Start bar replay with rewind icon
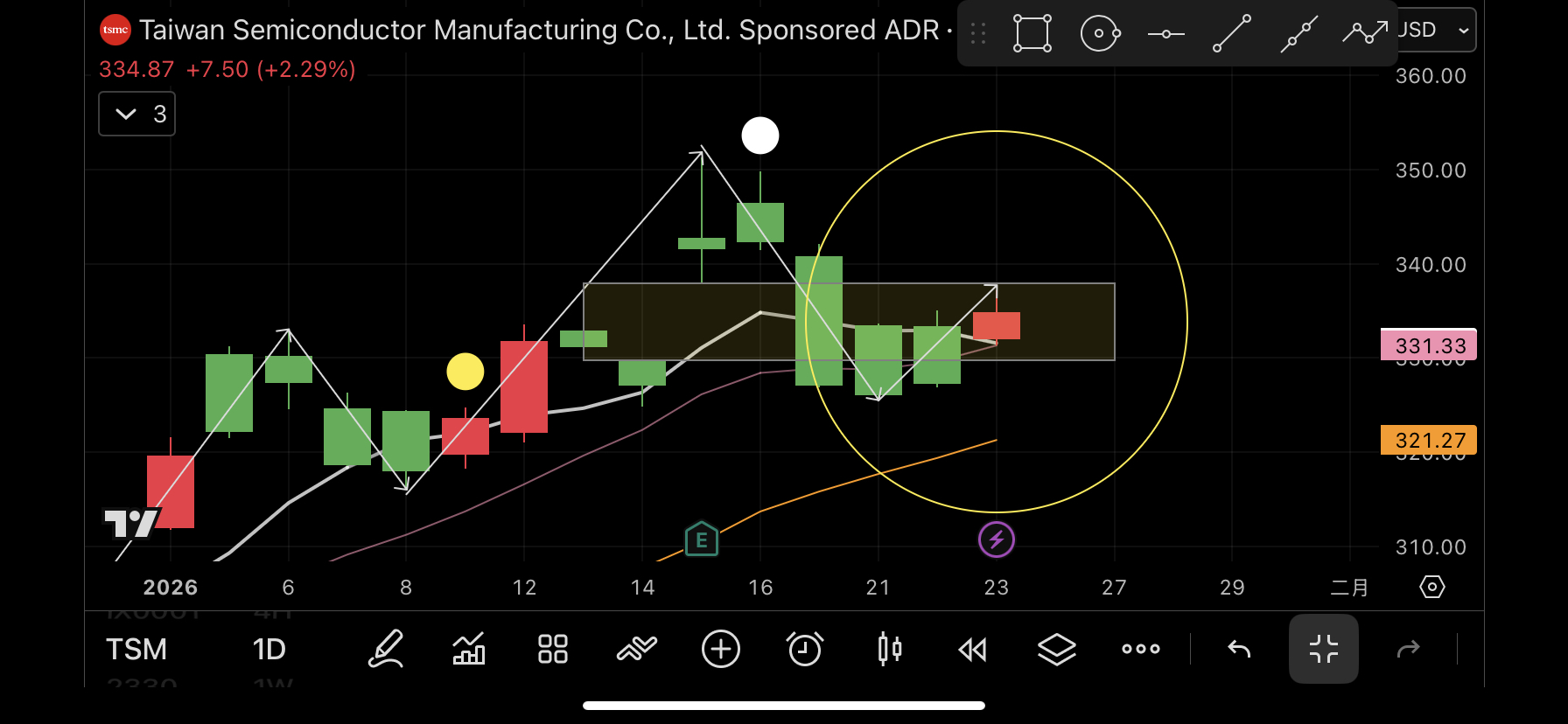This screenshot has width=1568, height=724. click(972, 650)
